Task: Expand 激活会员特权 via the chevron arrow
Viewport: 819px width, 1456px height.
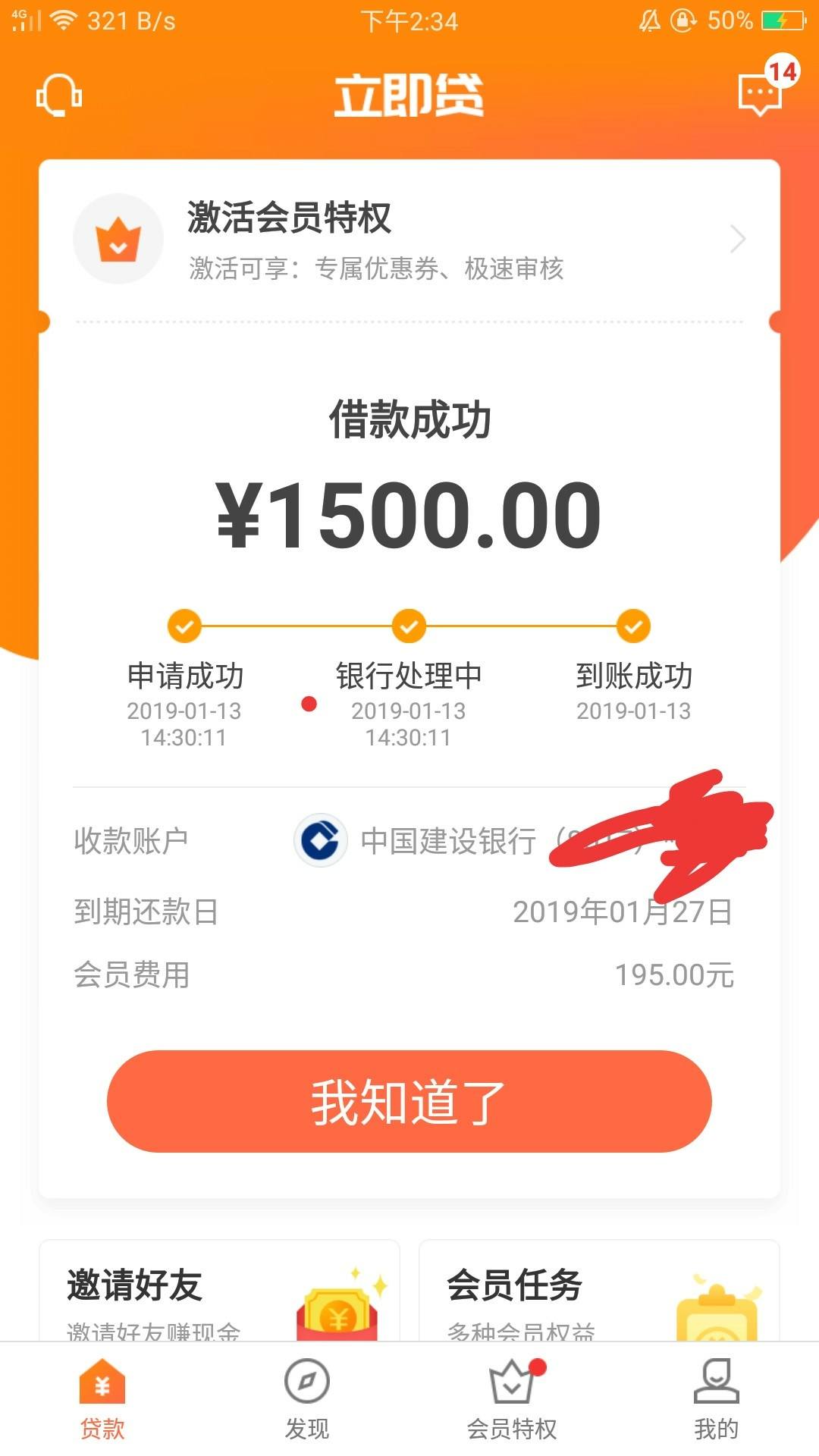Action: coord(738,239)
